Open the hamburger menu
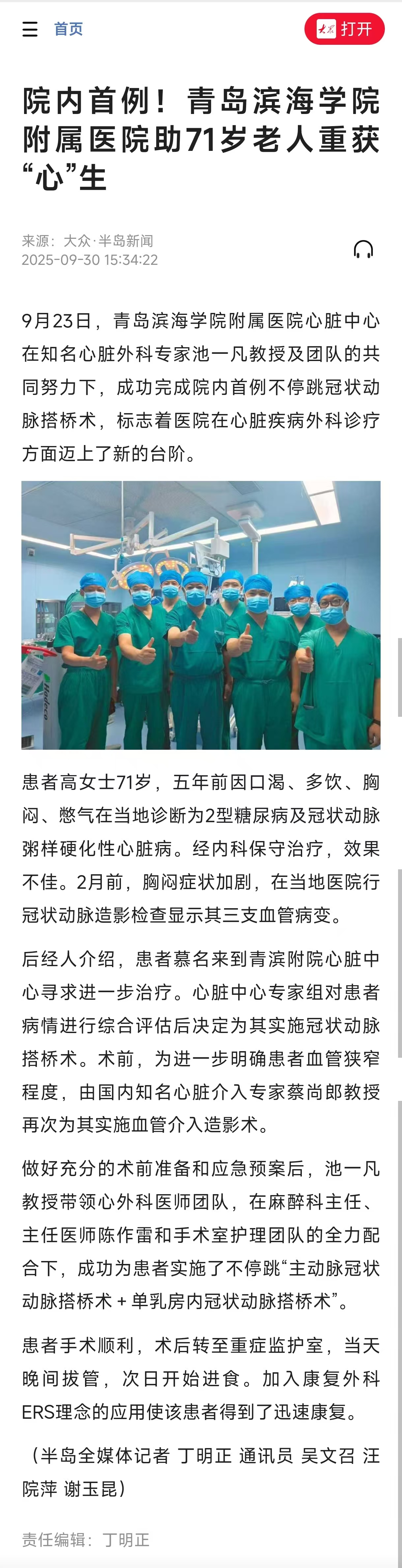Screen dimensions: 402x1568 click(x=30, y=29)
